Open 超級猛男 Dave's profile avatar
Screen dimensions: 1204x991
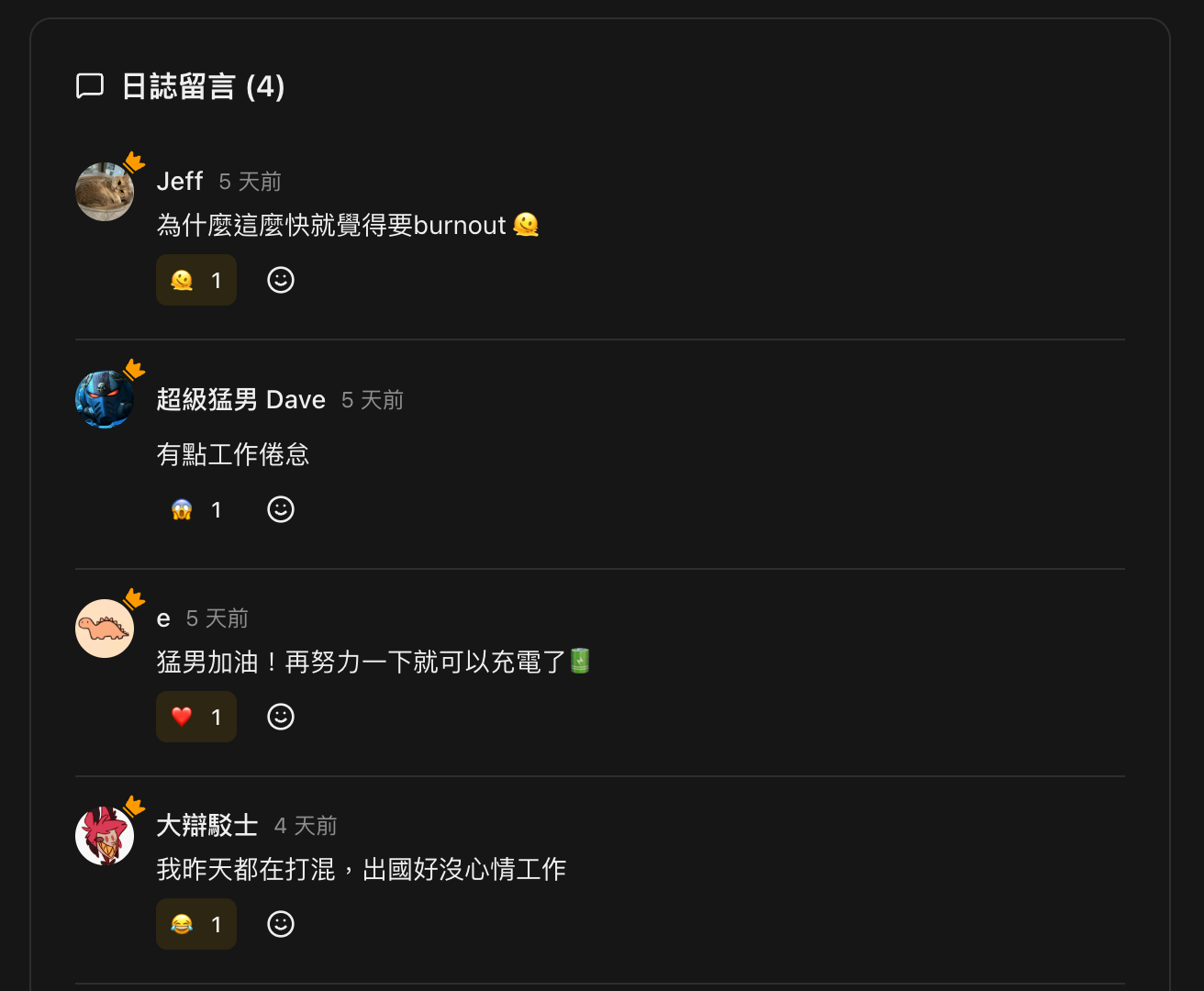(x=105, y=399)
